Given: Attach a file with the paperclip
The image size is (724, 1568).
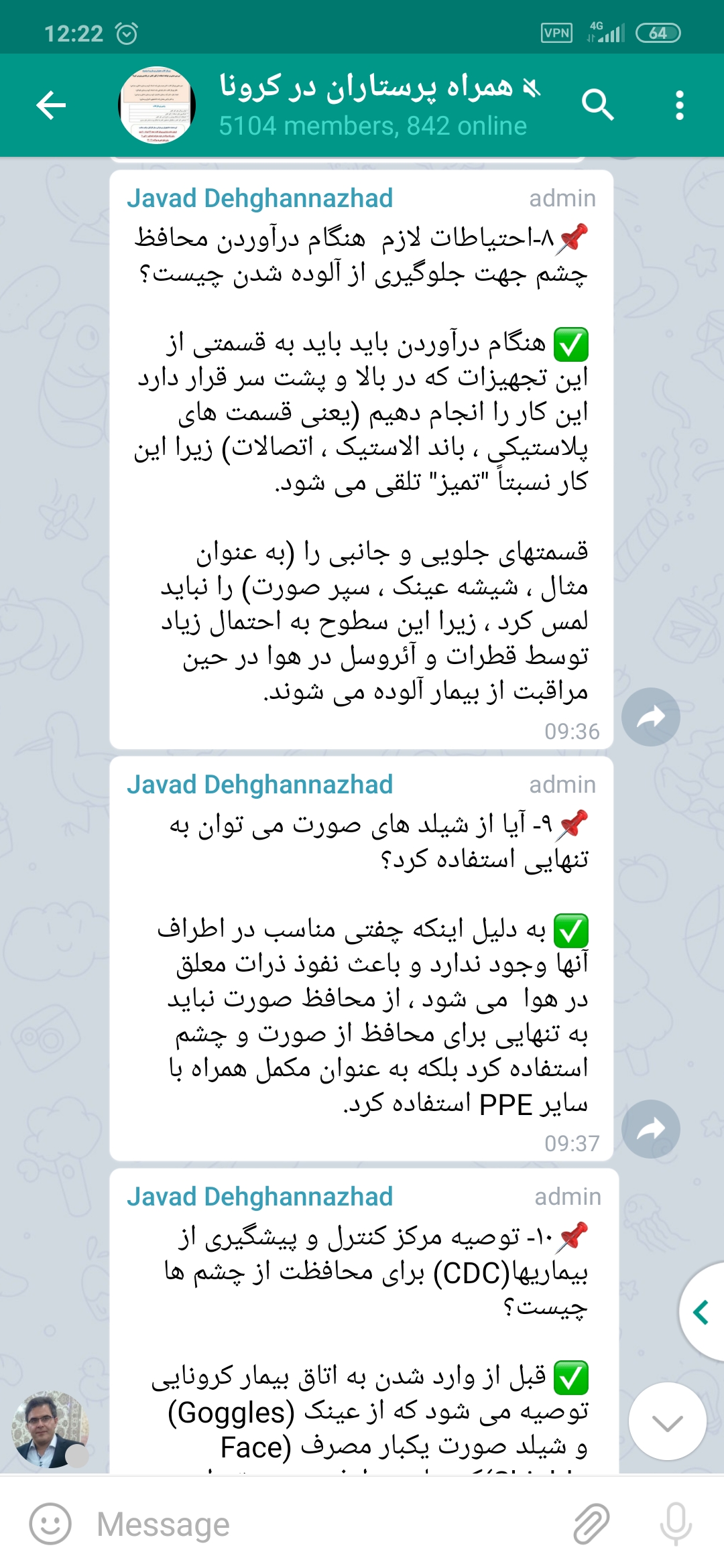Looking at the screenshot, I should click(591, 1524).
